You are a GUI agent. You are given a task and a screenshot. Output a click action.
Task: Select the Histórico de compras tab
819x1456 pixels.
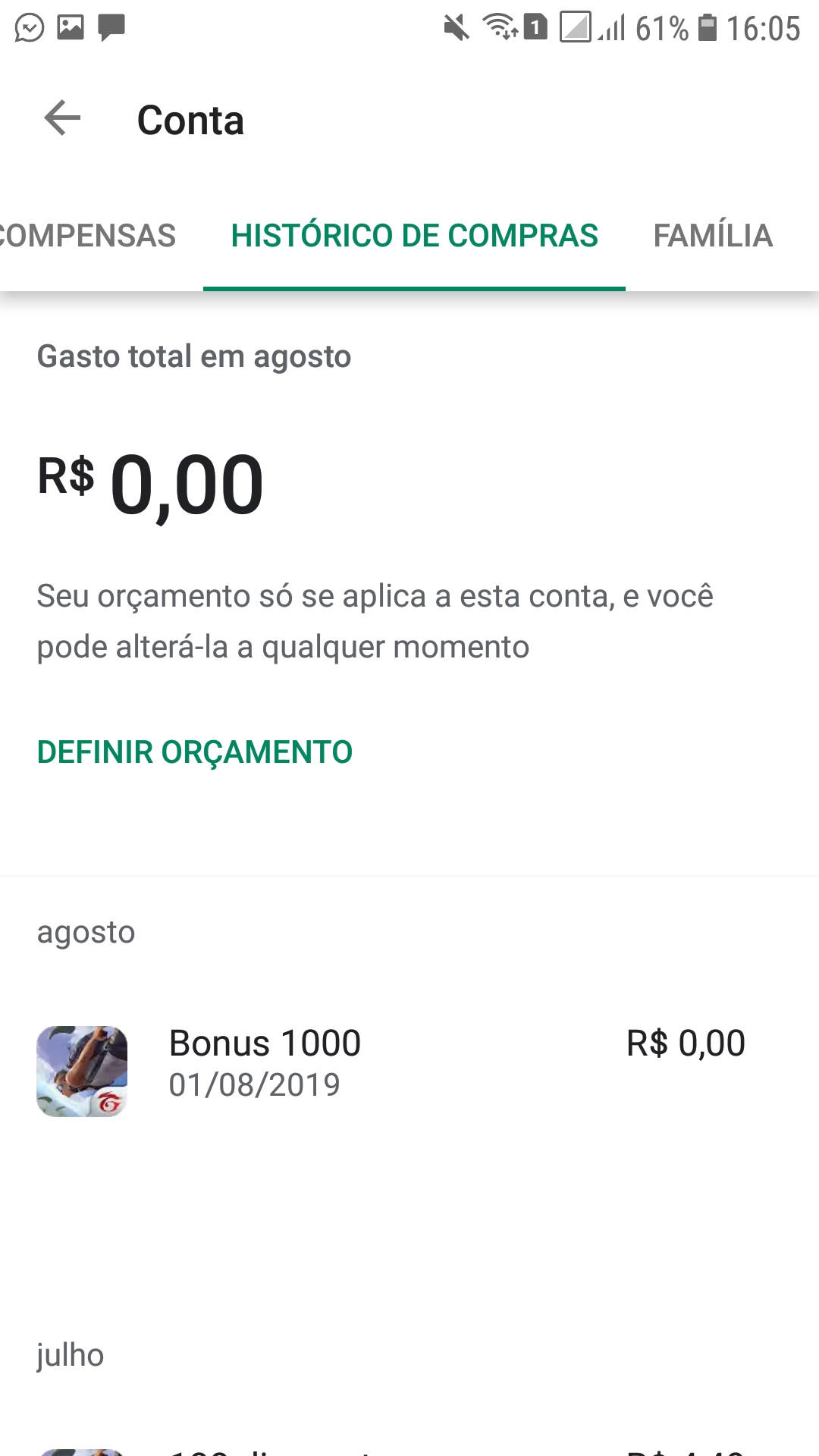414,236
